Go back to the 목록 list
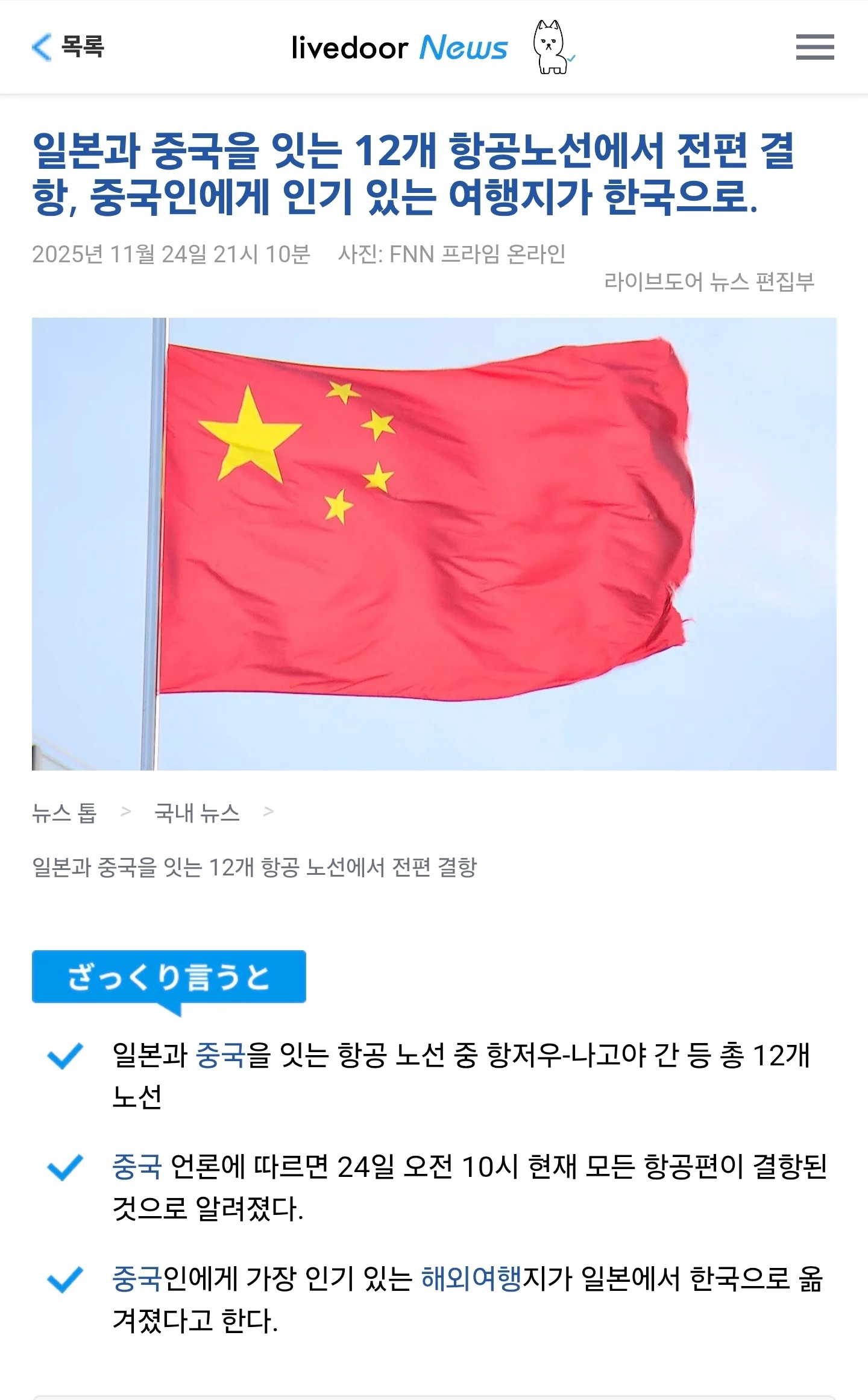The image size is (868, 1400). (68, 47)
